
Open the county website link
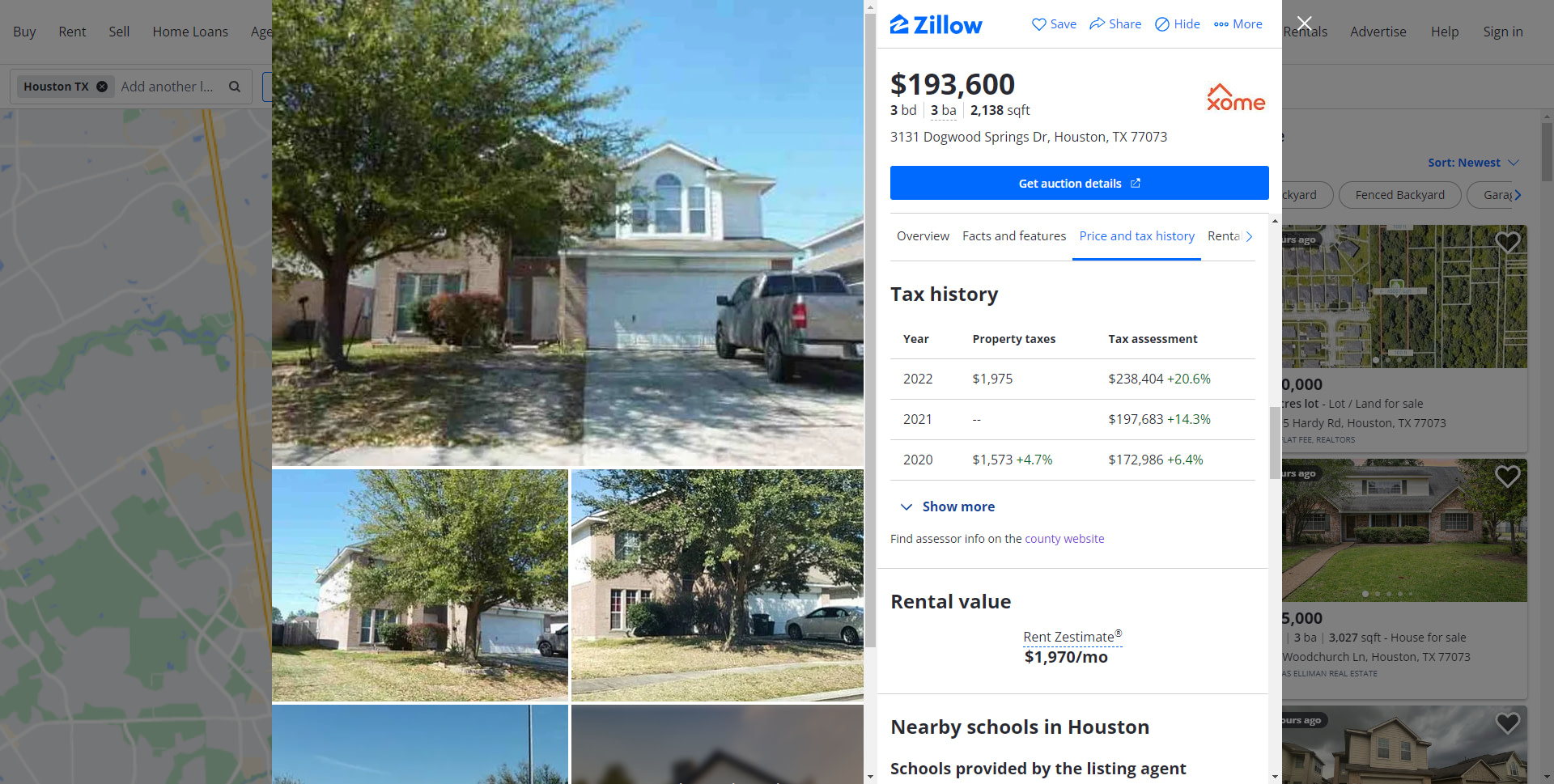tap(1064, 539)
